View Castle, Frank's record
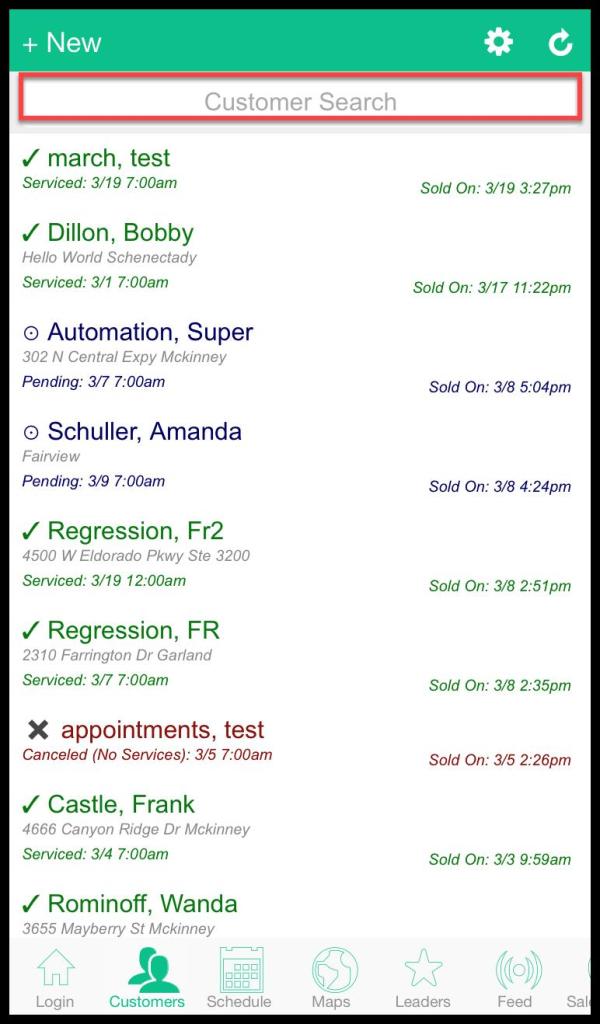600x1024 pixels. [x=121, y=804]
